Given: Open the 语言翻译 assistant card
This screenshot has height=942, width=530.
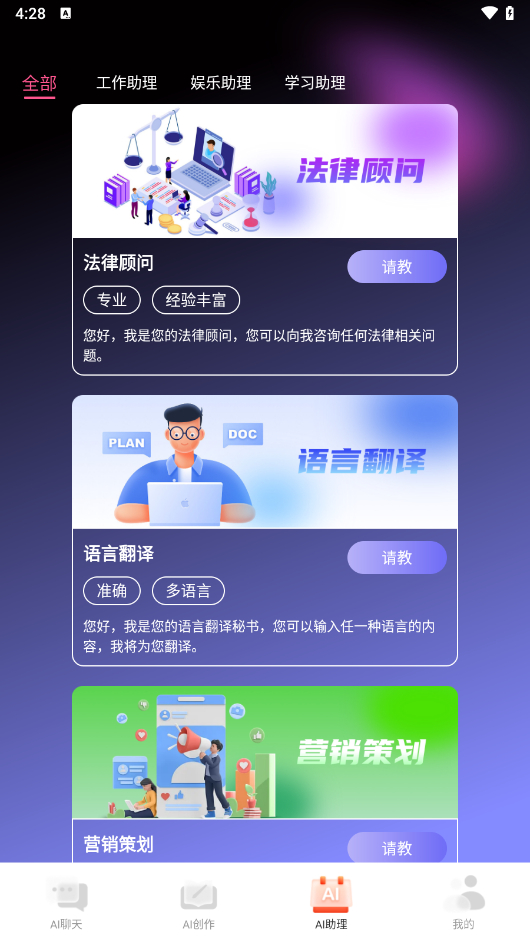Looking at the screenshot, I should coord(265,530).
